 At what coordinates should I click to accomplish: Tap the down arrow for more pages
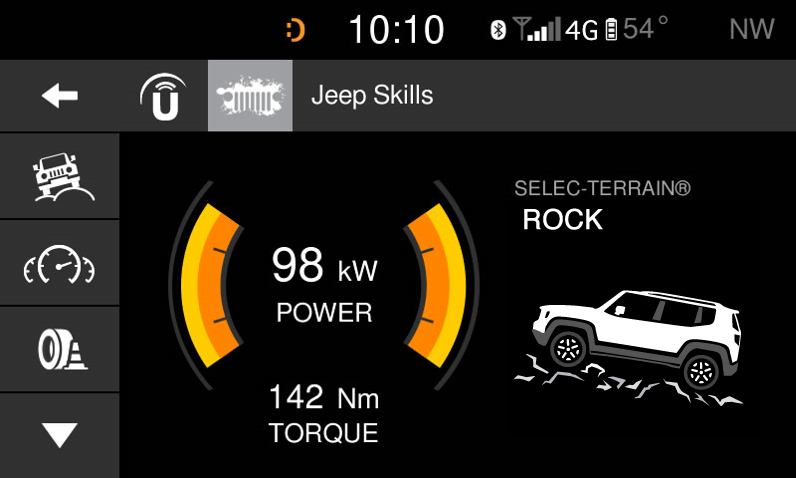pyautogui.click(x=59, y=435)
